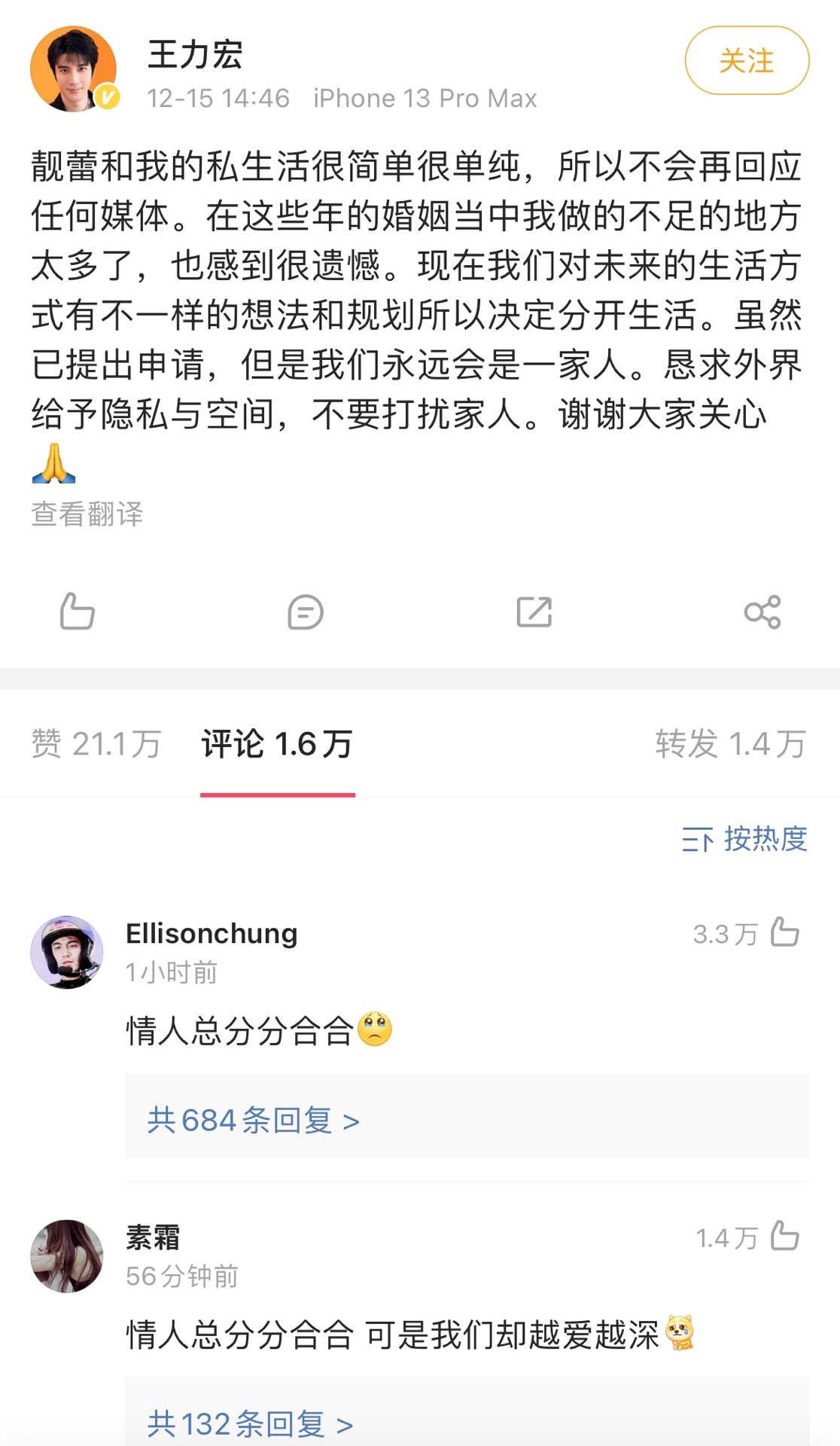The image size is (840, 1446).
Task: Follow 王力宏 with the 关注 button
Action: point(746,61)
